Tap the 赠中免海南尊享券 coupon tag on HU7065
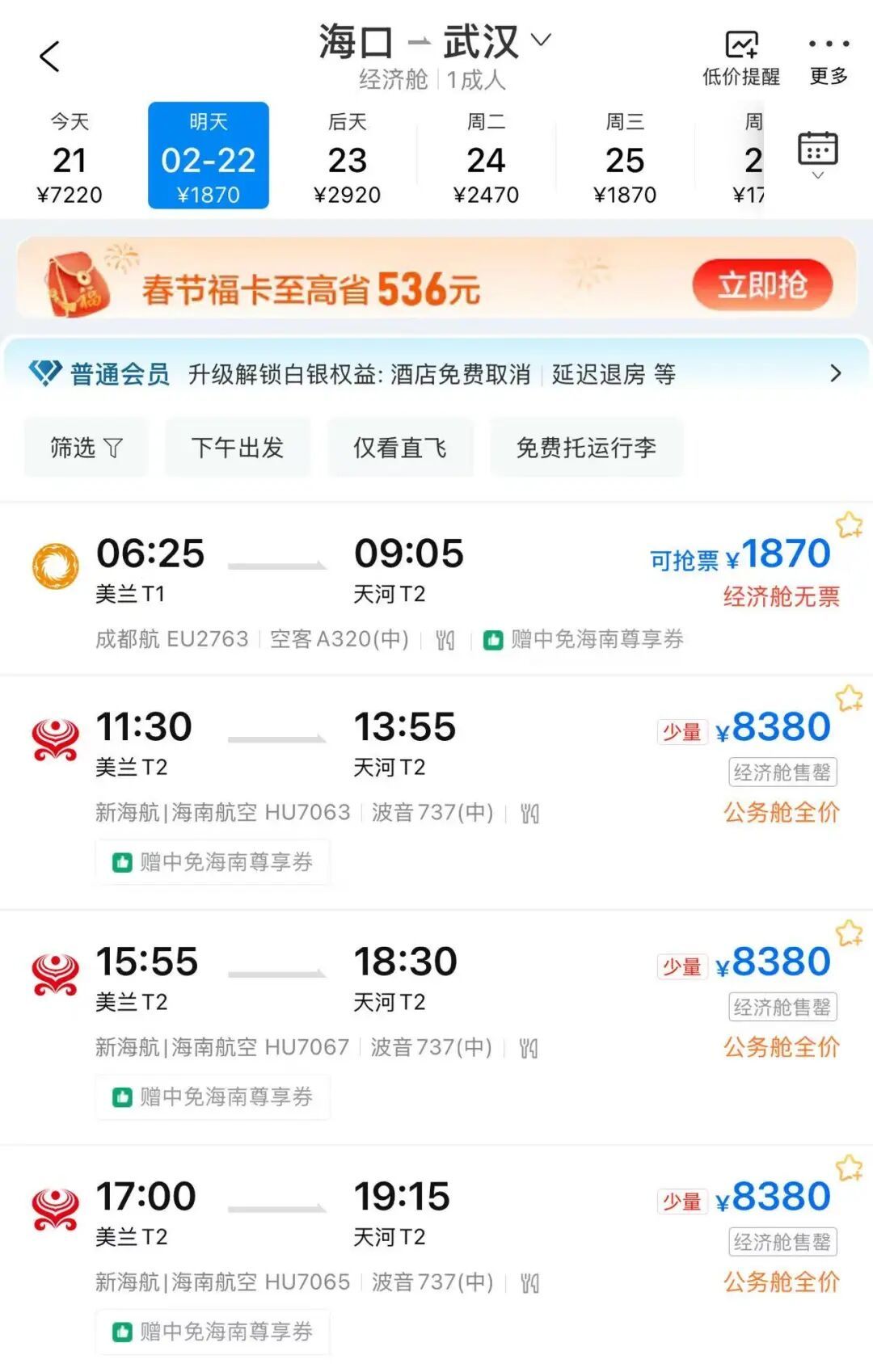873x1372 pixels. point(212,1330)
